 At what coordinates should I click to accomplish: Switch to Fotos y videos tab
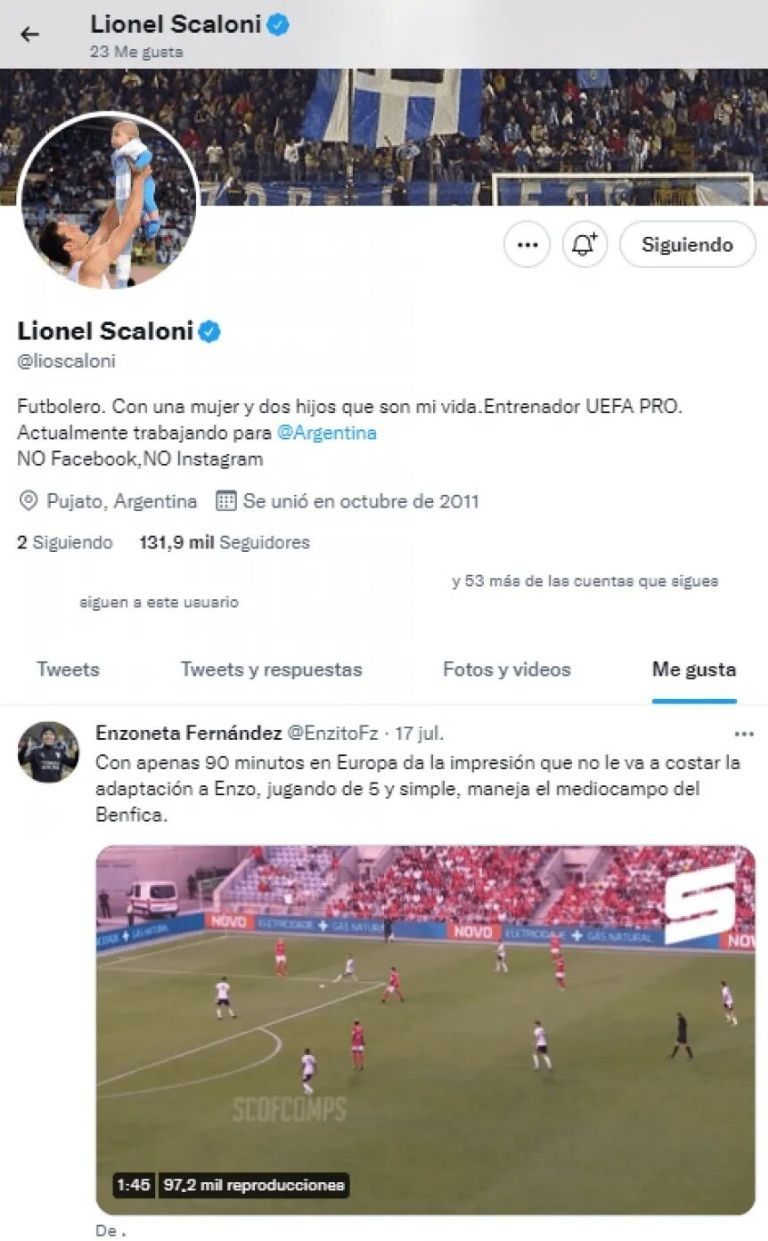(506, 670)
